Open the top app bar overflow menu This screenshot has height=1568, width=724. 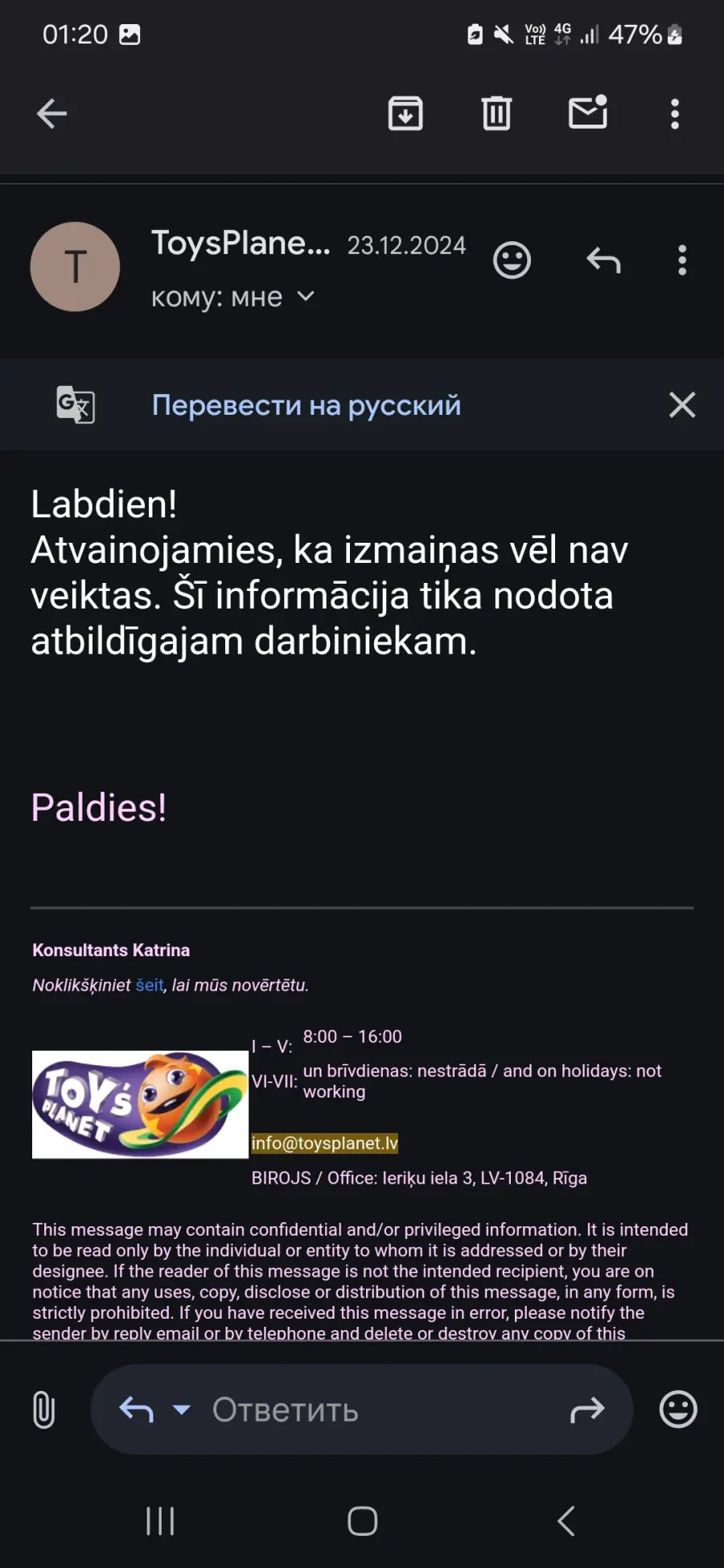[x=675, y=113]
